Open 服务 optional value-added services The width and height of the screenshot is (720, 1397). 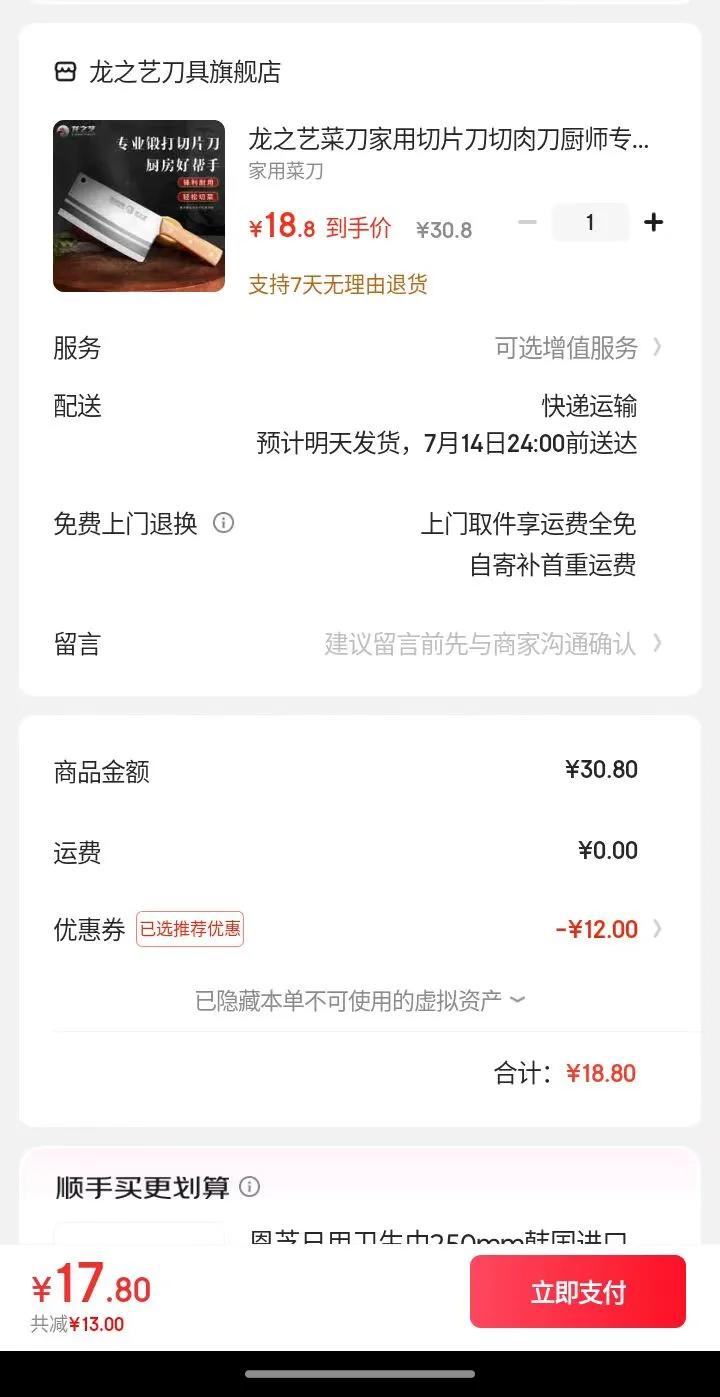coord(577,348)
